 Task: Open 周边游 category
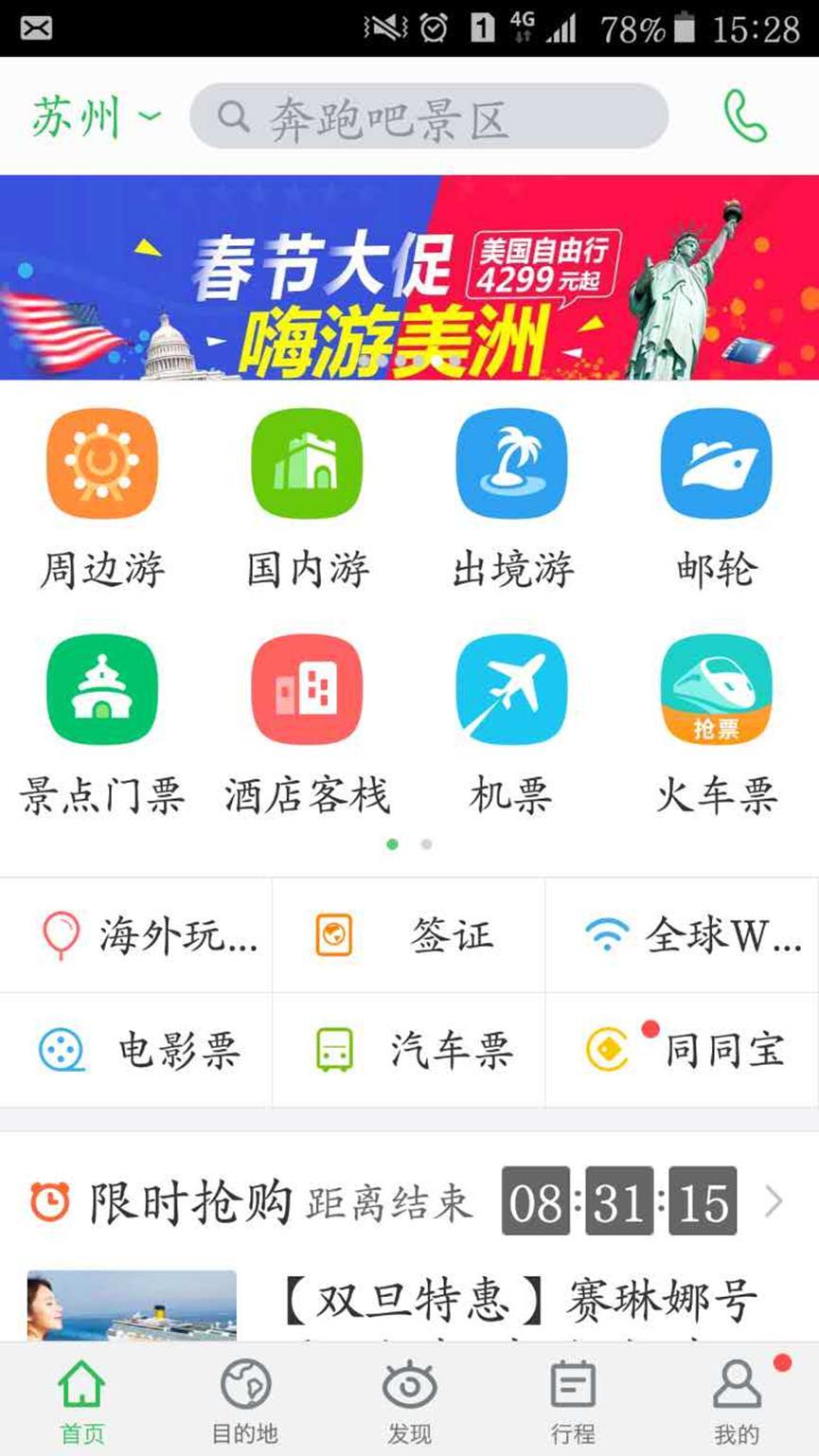(x=102, y=499)
